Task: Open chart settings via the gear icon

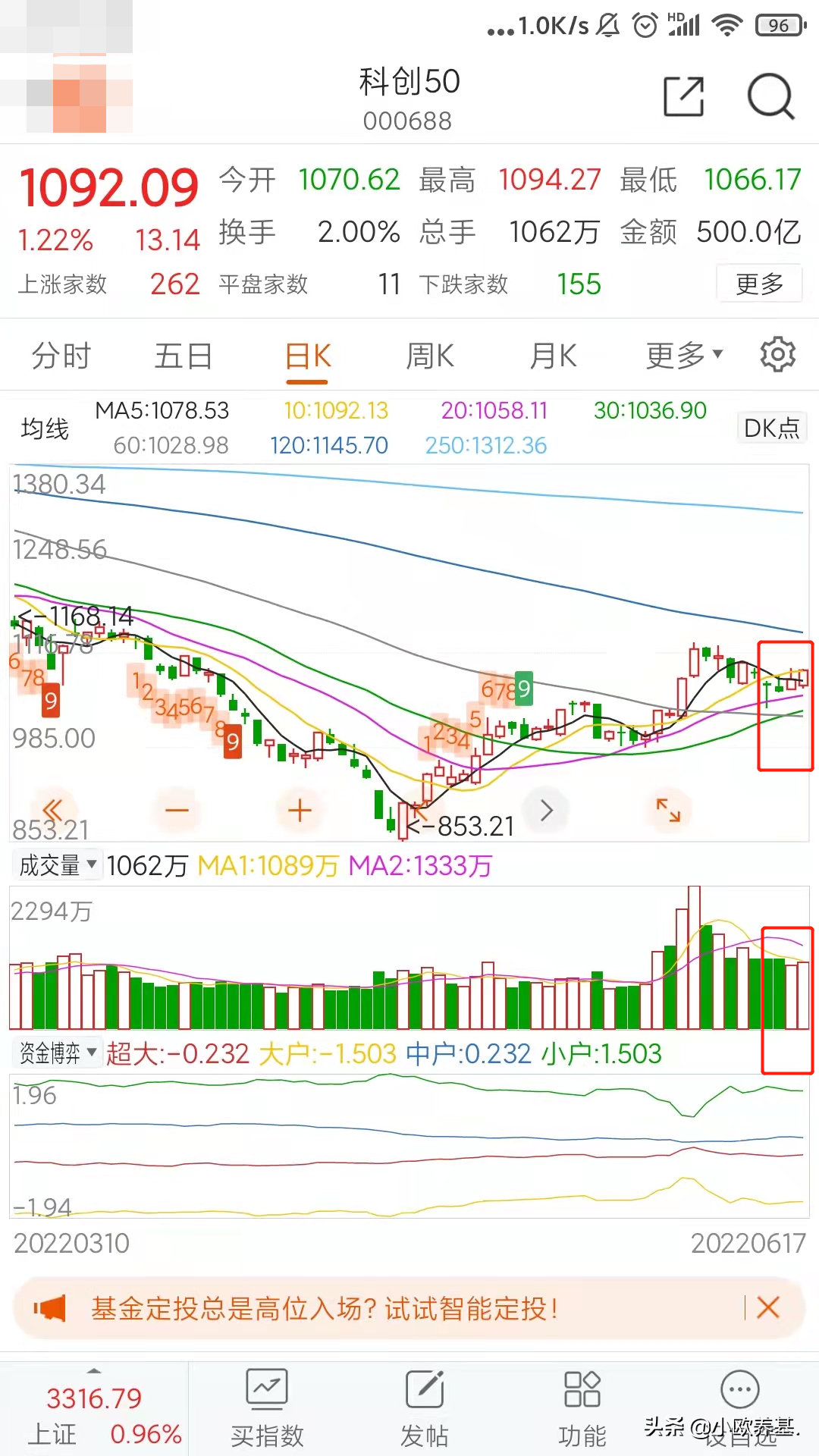Action: tap(777, 354)
